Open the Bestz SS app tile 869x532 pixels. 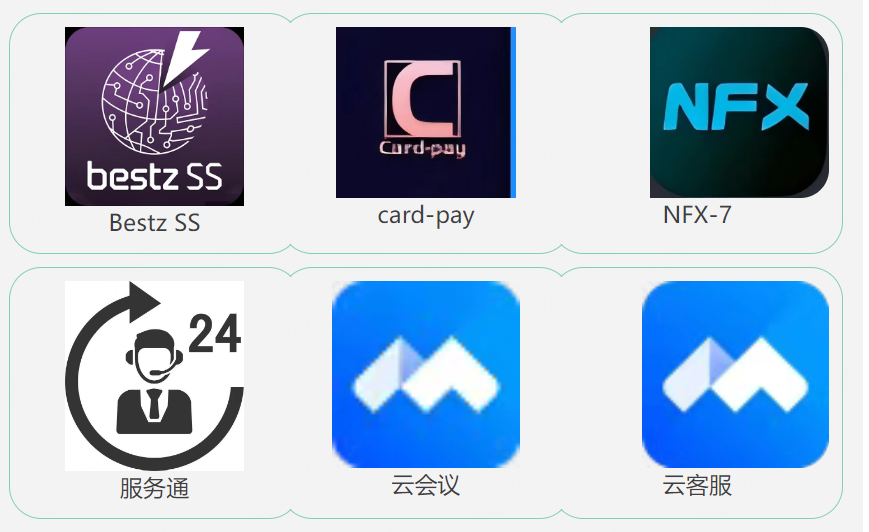click(x=154, y=117)
